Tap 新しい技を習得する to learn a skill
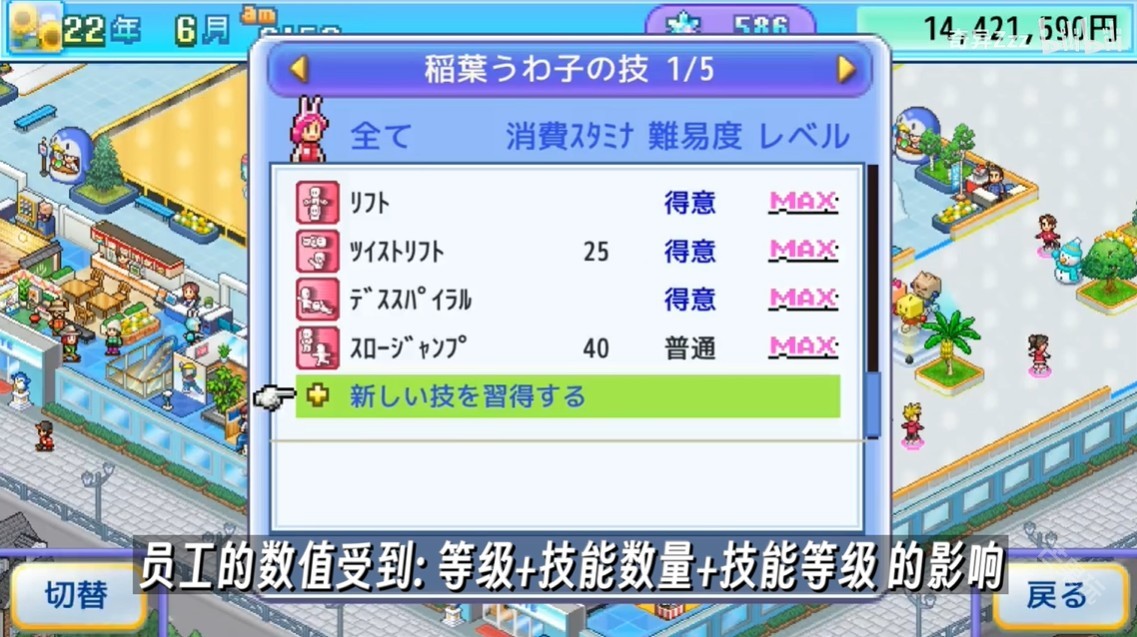1137x637 pixels. point(567,397)
